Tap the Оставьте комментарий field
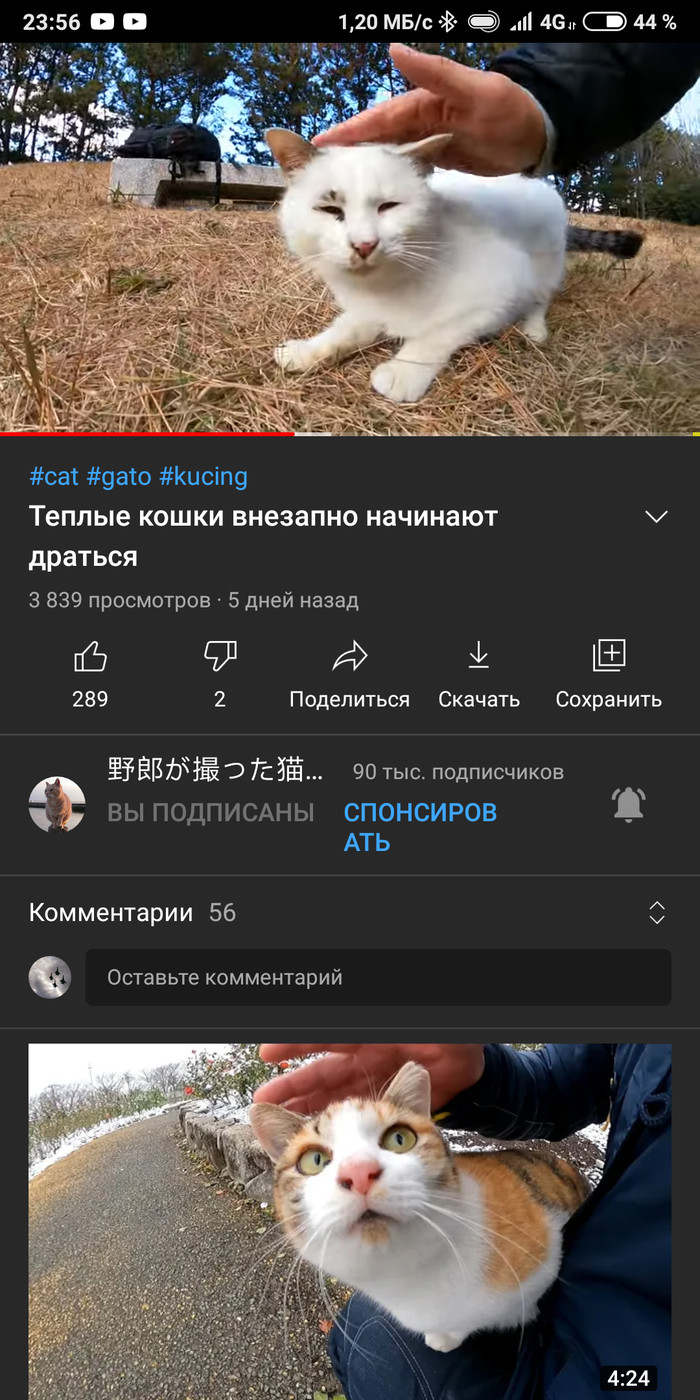Viewport: 700px width, 1400px height. (x=378, y=977)
